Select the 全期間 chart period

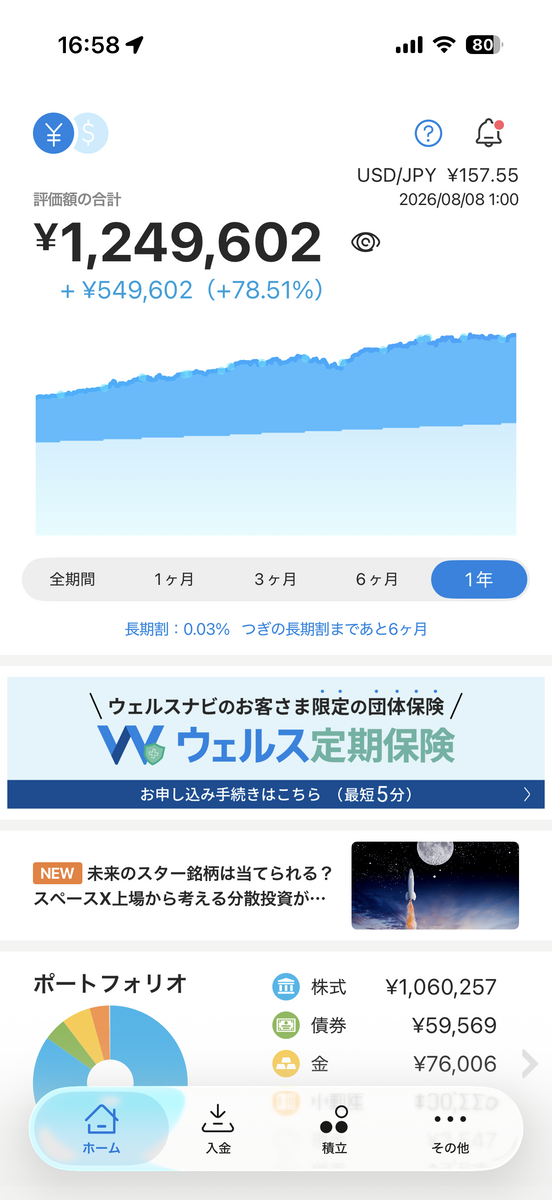point(73,579)
